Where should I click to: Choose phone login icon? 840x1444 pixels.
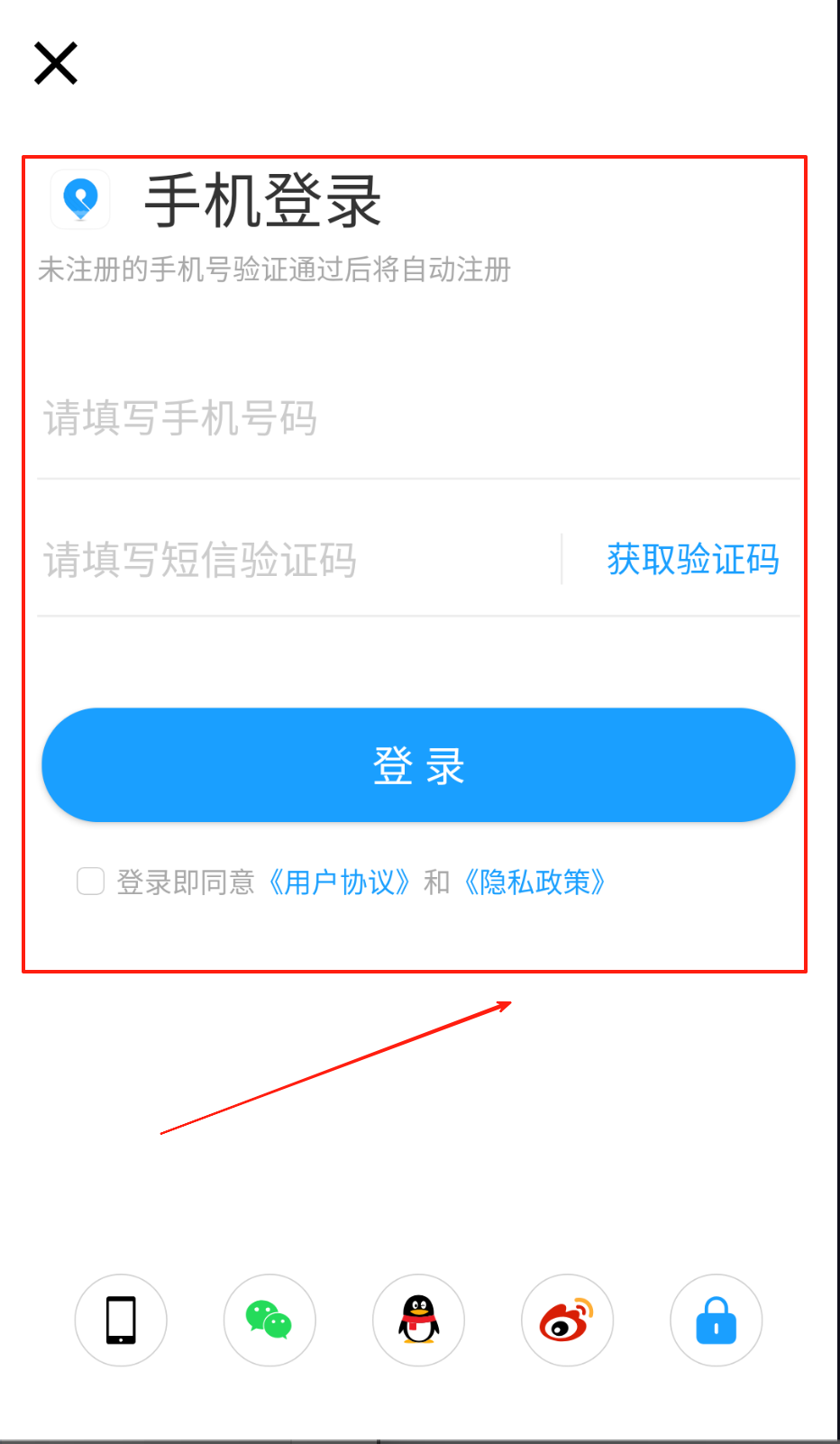point(121,1321)
